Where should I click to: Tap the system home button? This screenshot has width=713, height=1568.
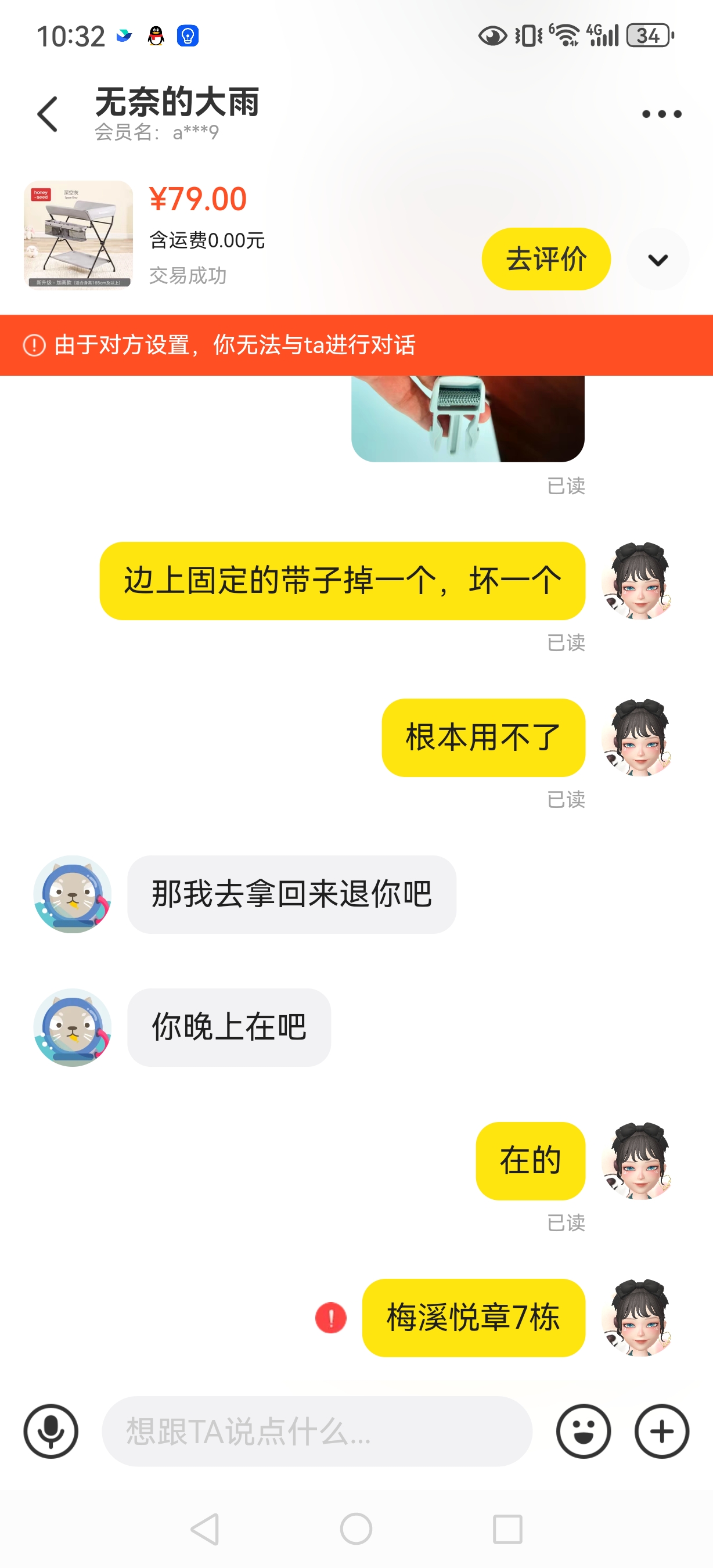356,1529
